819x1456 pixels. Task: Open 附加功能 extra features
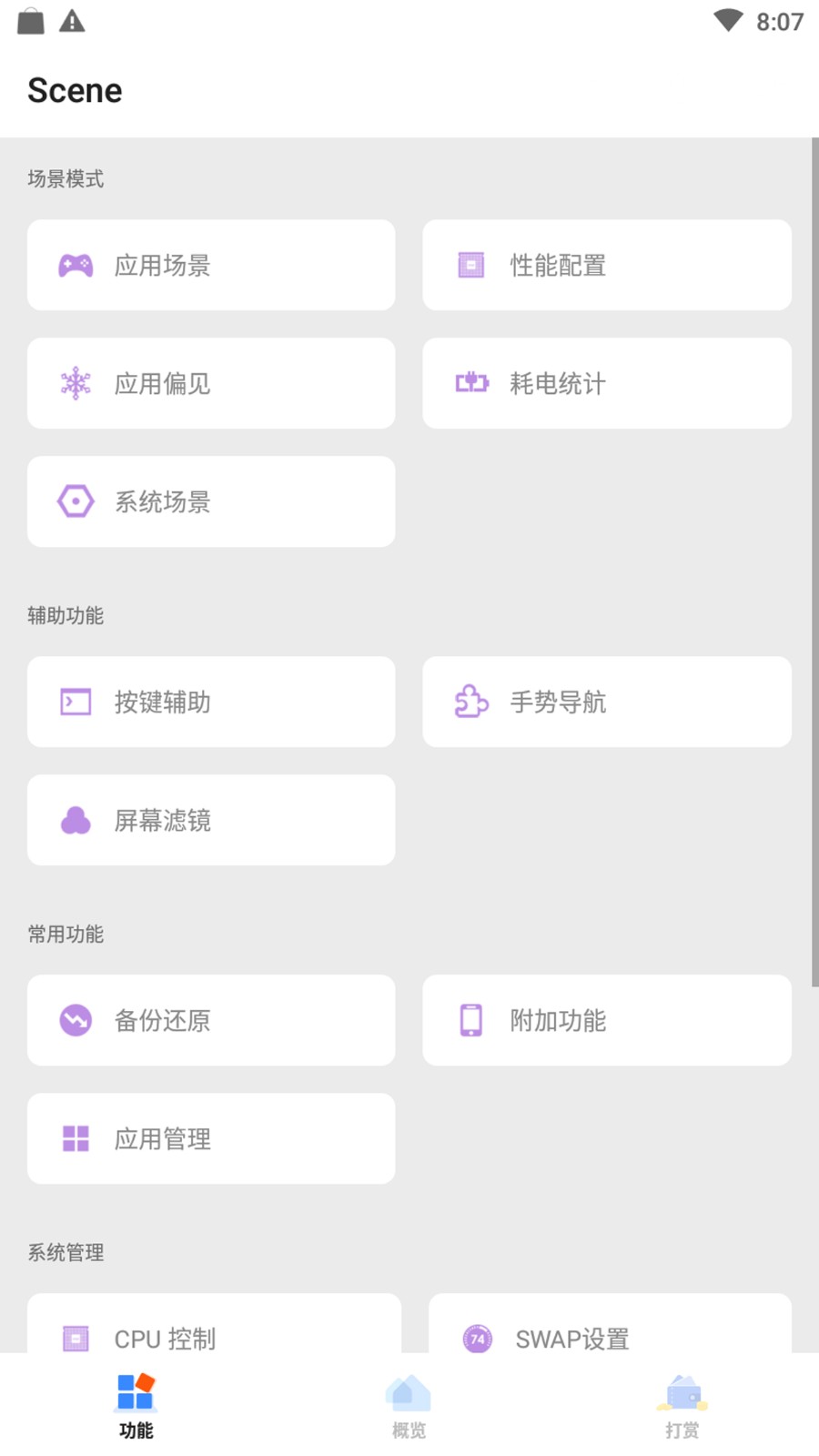point(607,1020)
